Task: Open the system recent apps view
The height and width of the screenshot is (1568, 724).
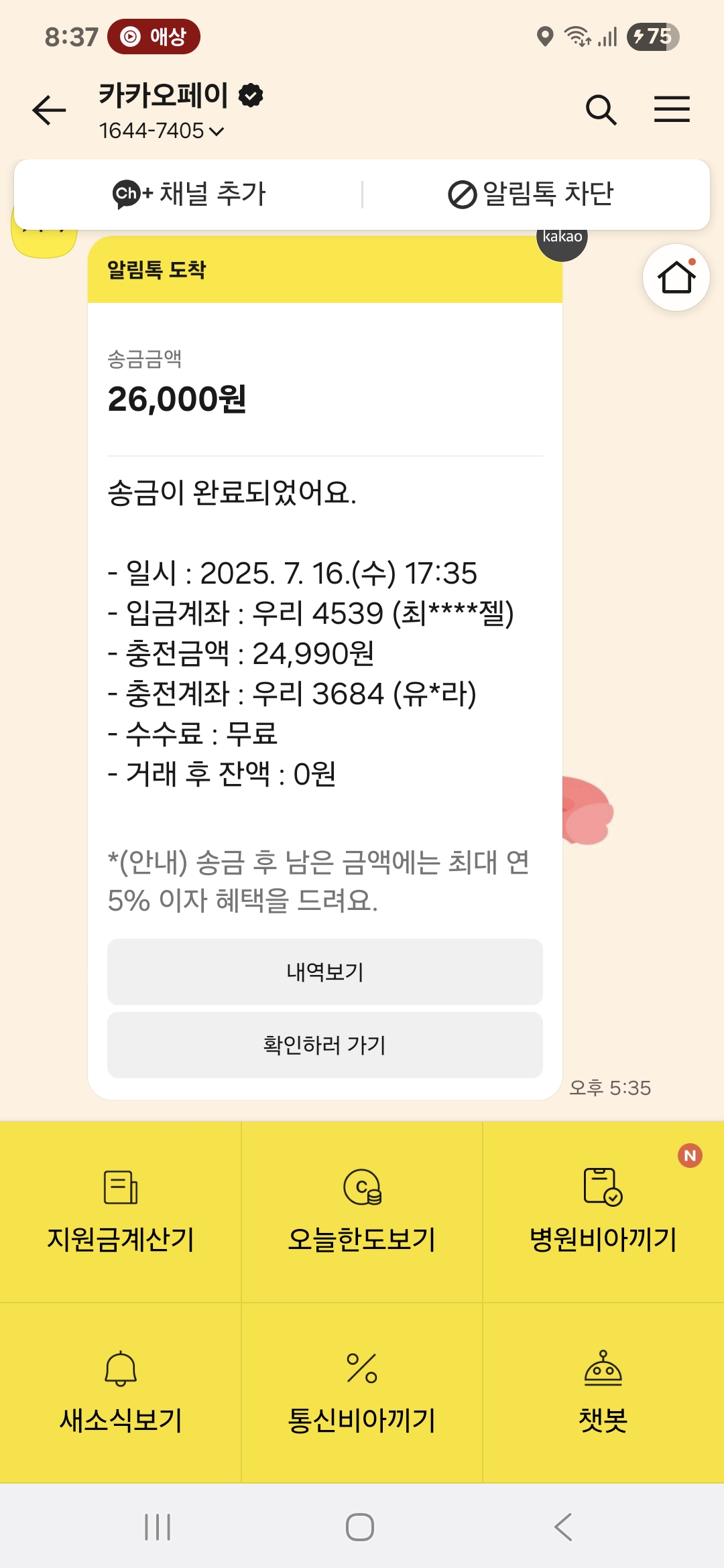Action: point(158,1527)
